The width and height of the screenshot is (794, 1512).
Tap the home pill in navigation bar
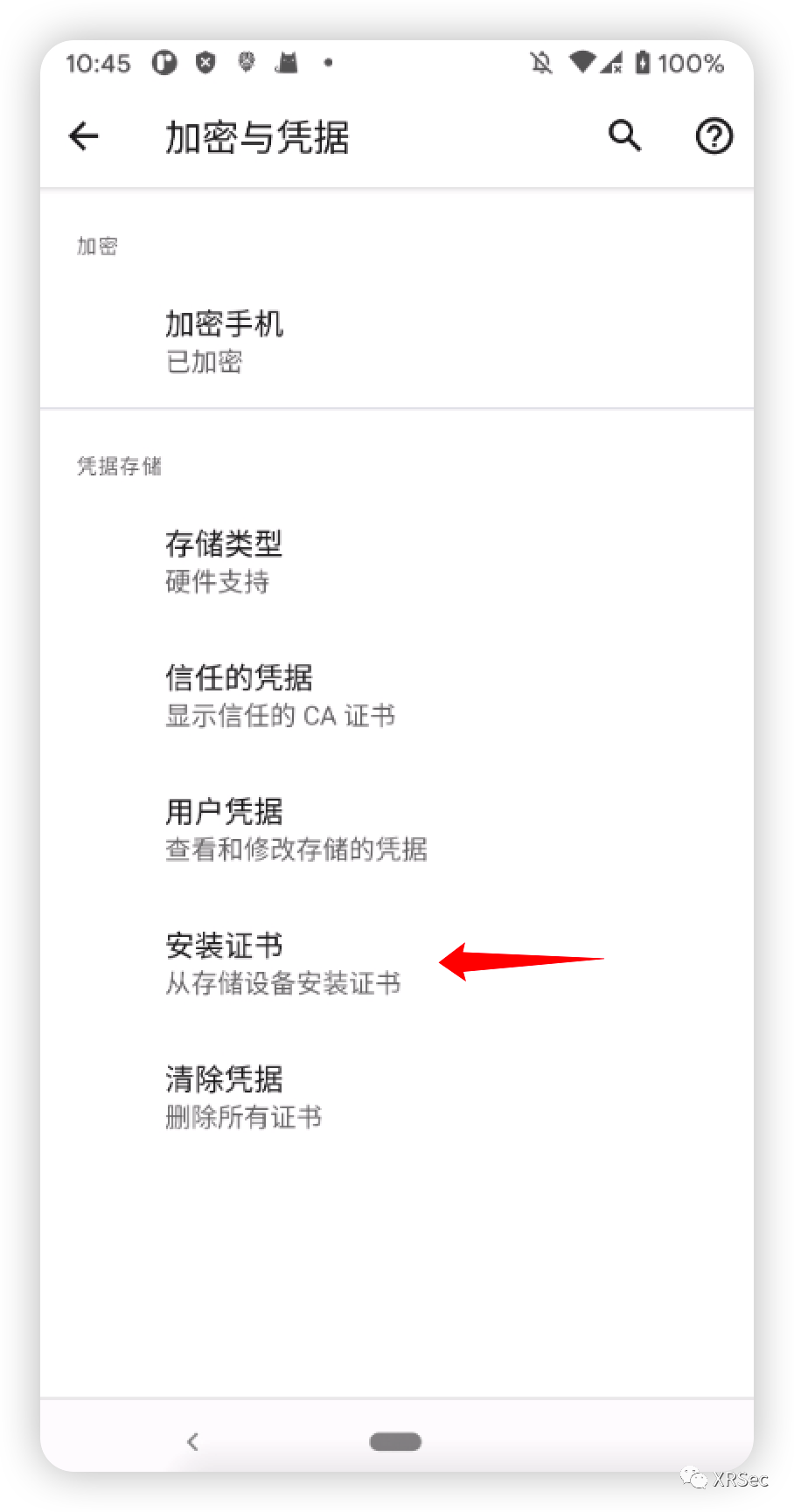tap(395, 1441)
